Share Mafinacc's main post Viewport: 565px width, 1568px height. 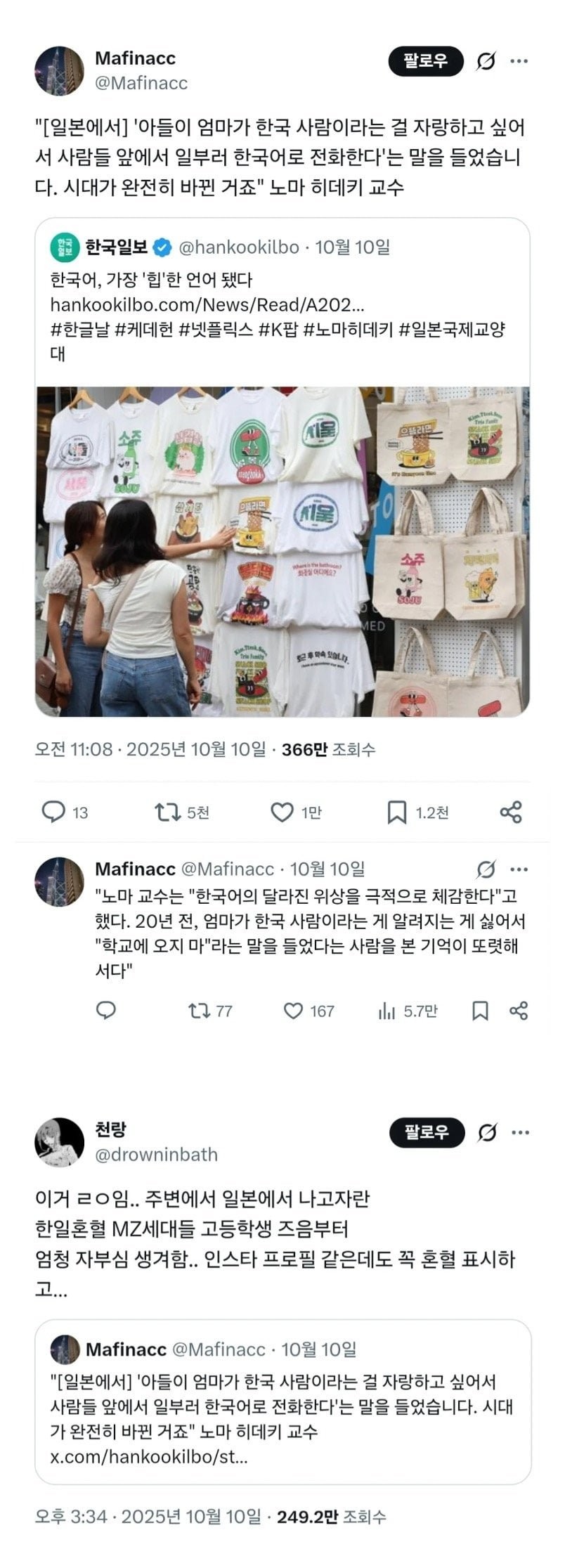511,812
